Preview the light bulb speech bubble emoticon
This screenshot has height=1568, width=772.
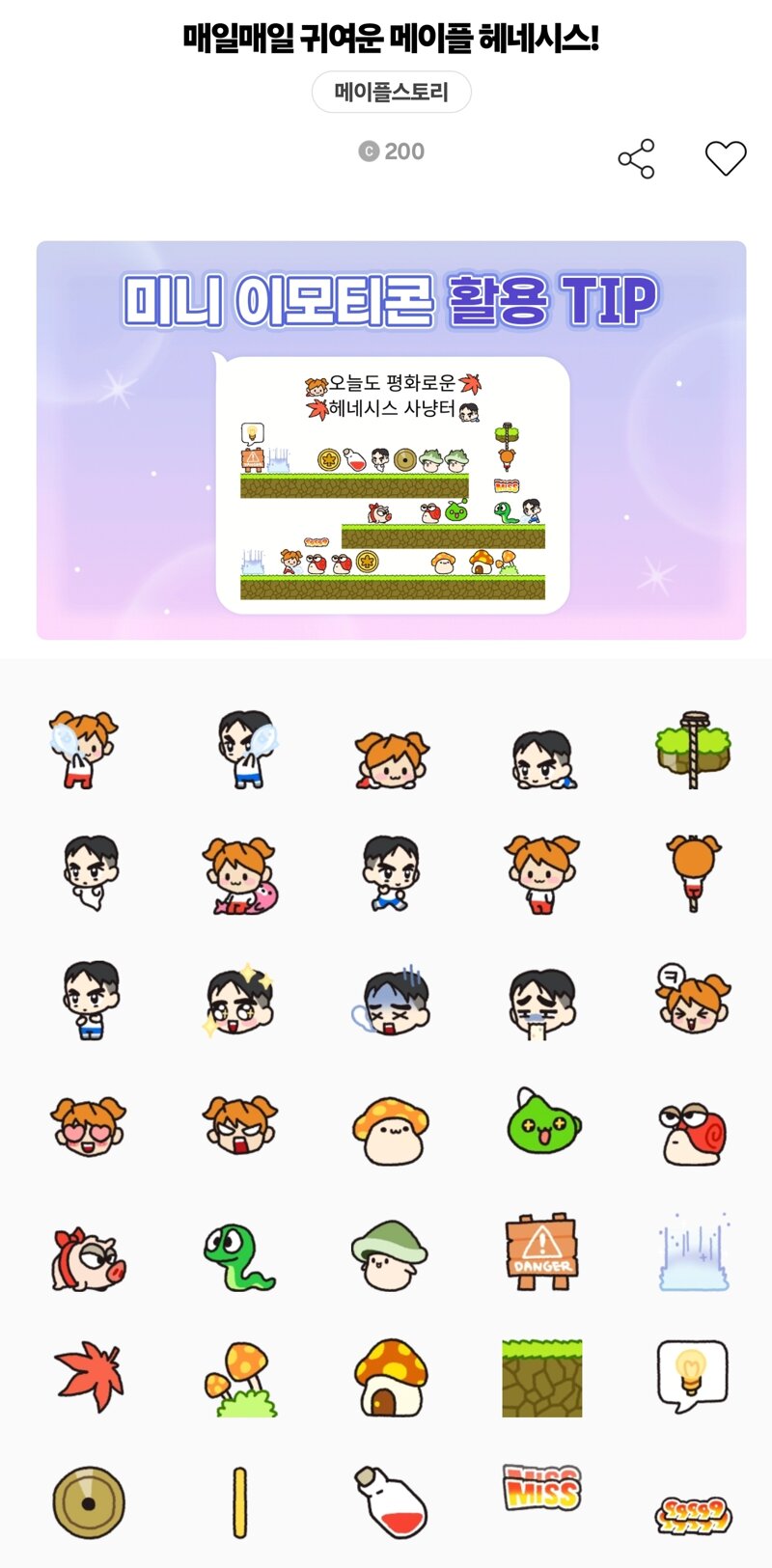point(692,1375)
